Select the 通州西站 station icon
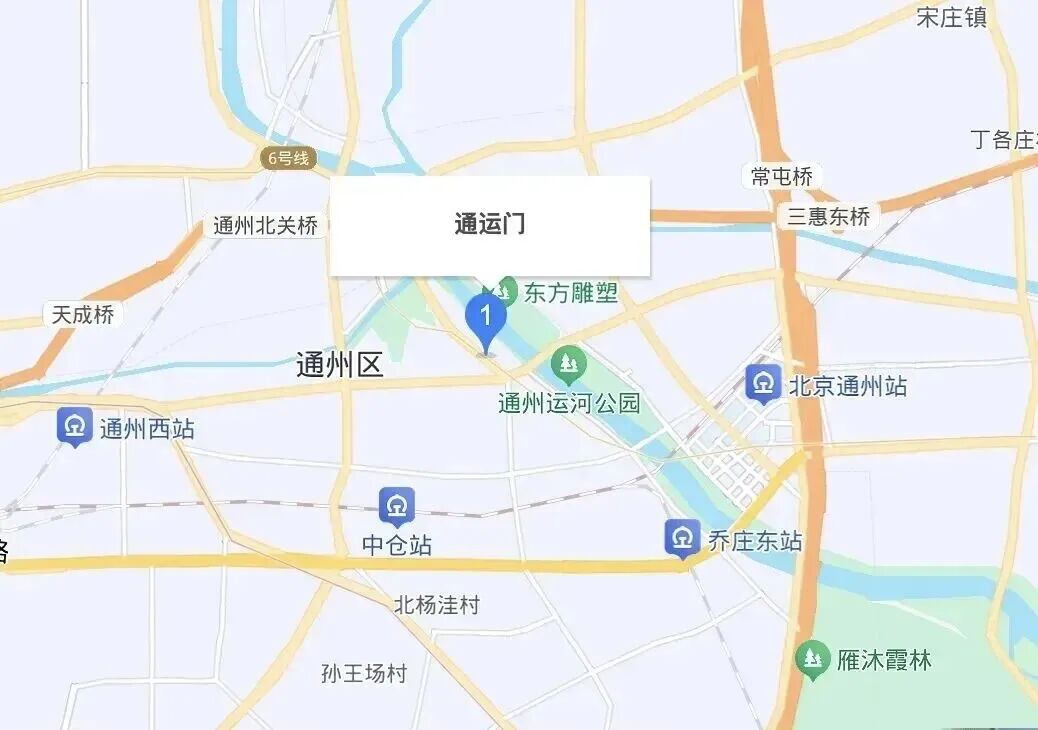Screen dimensions: 1038x730 click(x=74, y=427)
